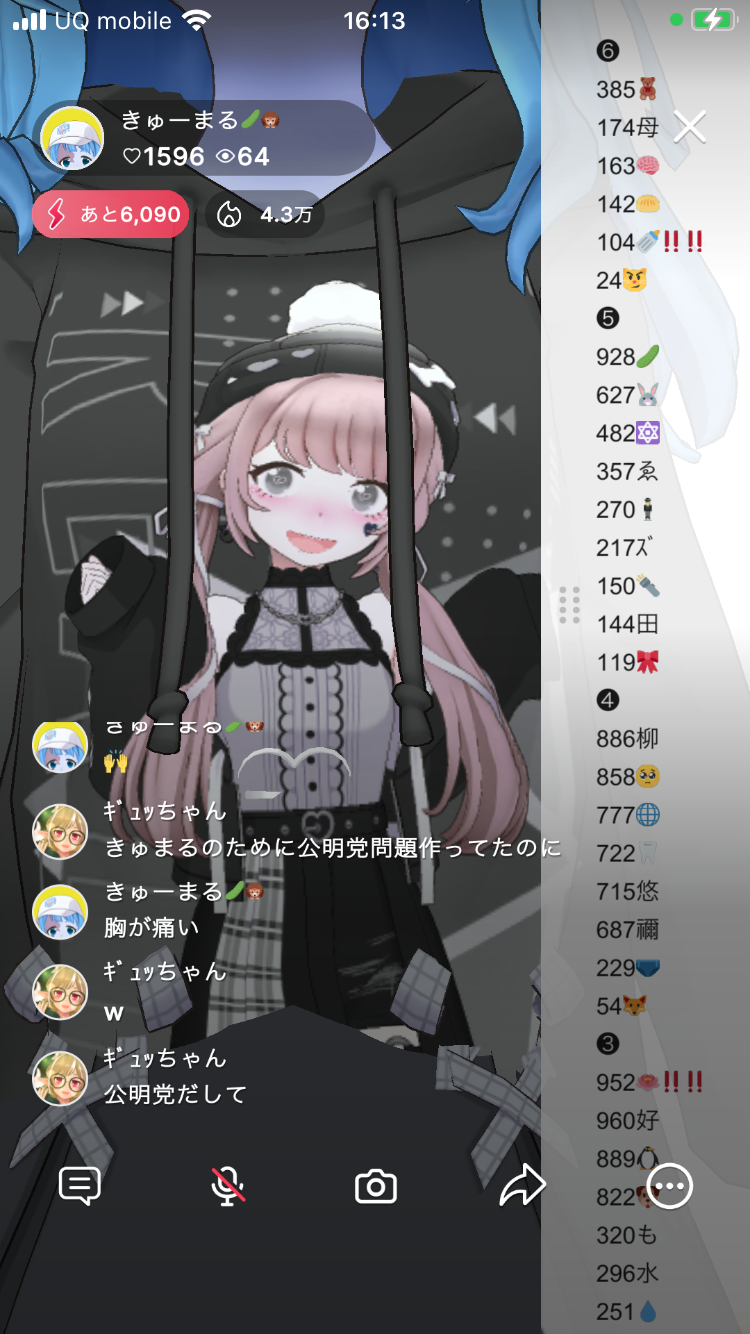Viewport: 750px width, 1334px height.
Task: Tap the あと6,090 energy badge
Action: 111,214
